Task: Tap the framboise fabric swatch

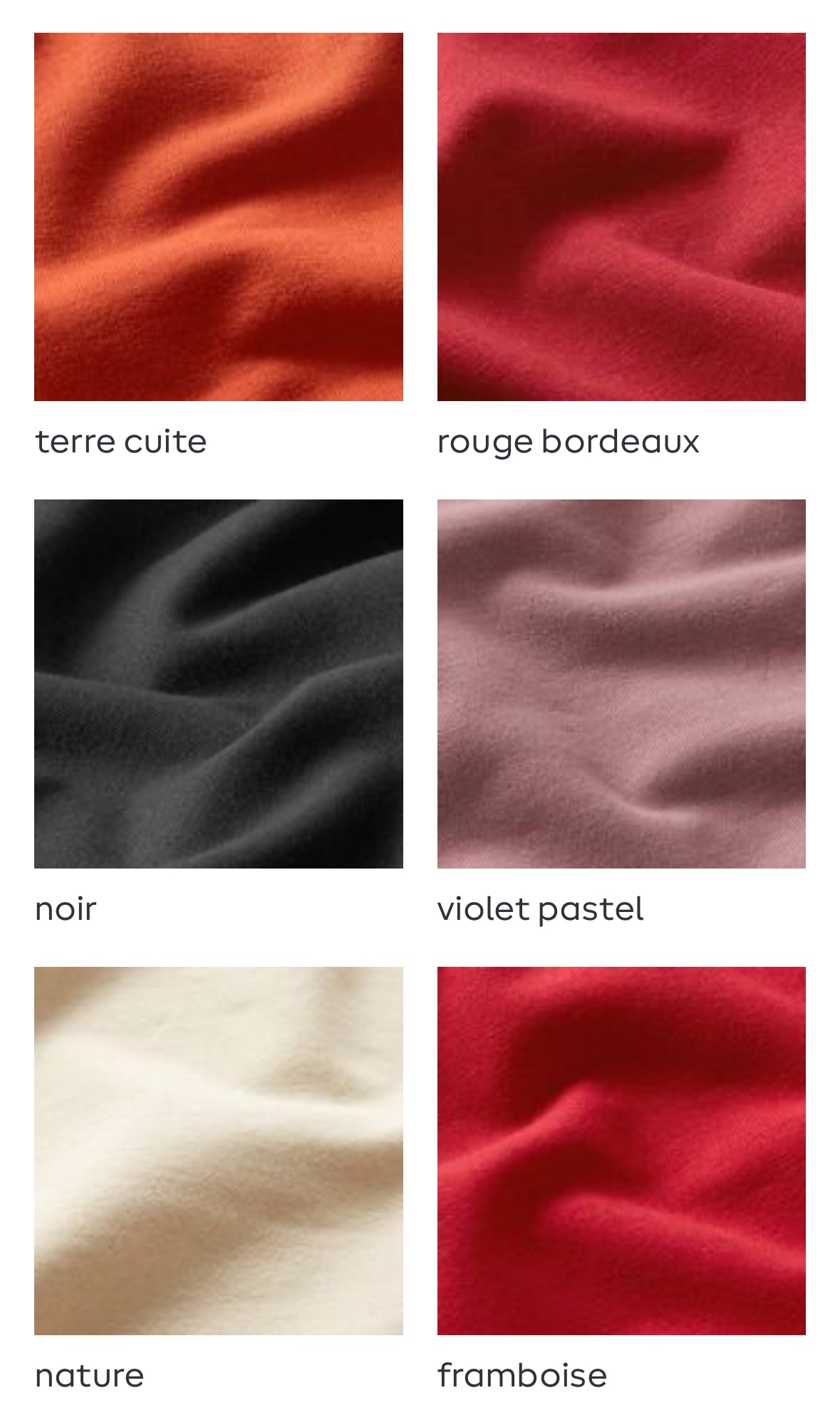Action: [621, 1150]
